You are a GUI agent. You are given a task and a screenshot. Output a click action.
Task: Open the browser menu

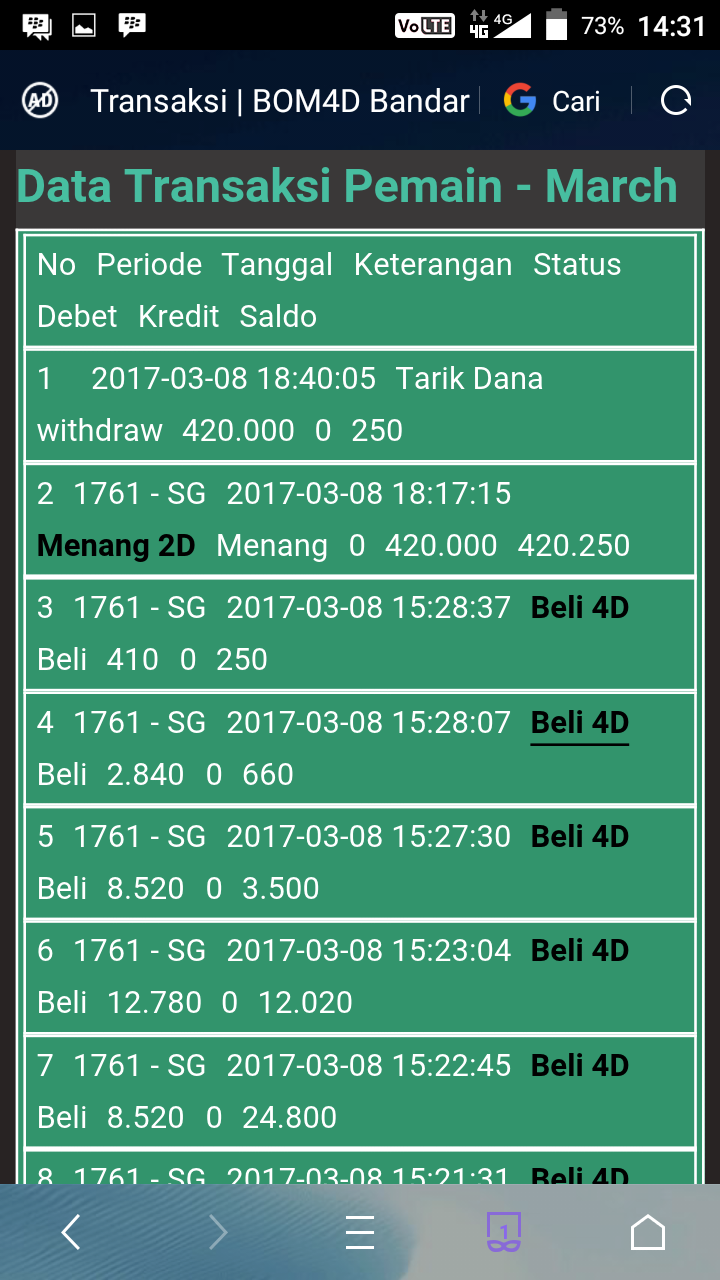pyautogui.click(x=360, y=1232)
